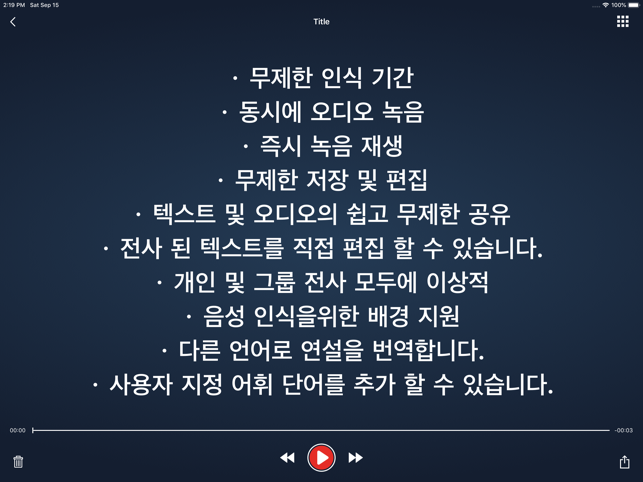
Task: Rewind the audio playback
Action: tap(287, 458)
